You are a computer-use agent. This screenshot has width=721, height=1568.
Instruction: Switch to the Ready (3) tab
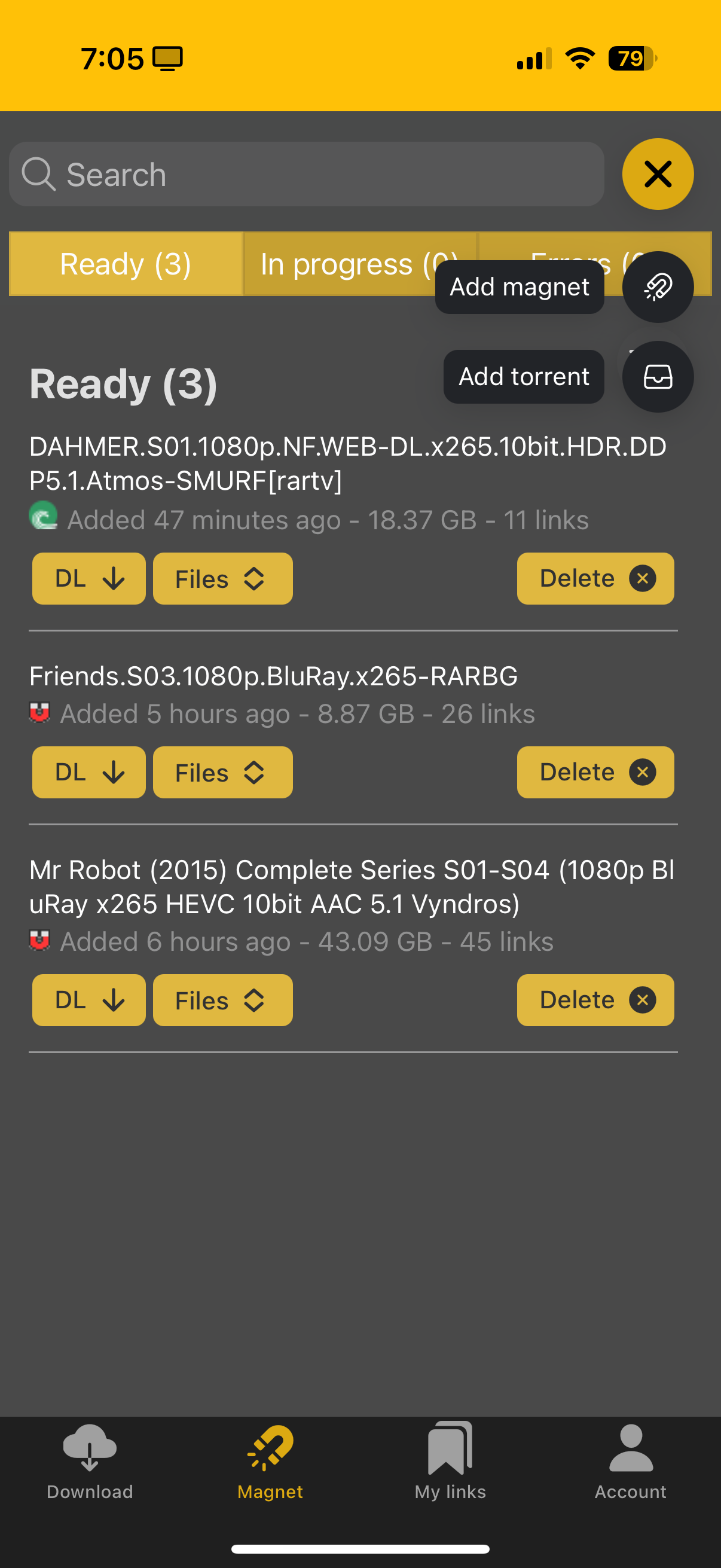126,264
